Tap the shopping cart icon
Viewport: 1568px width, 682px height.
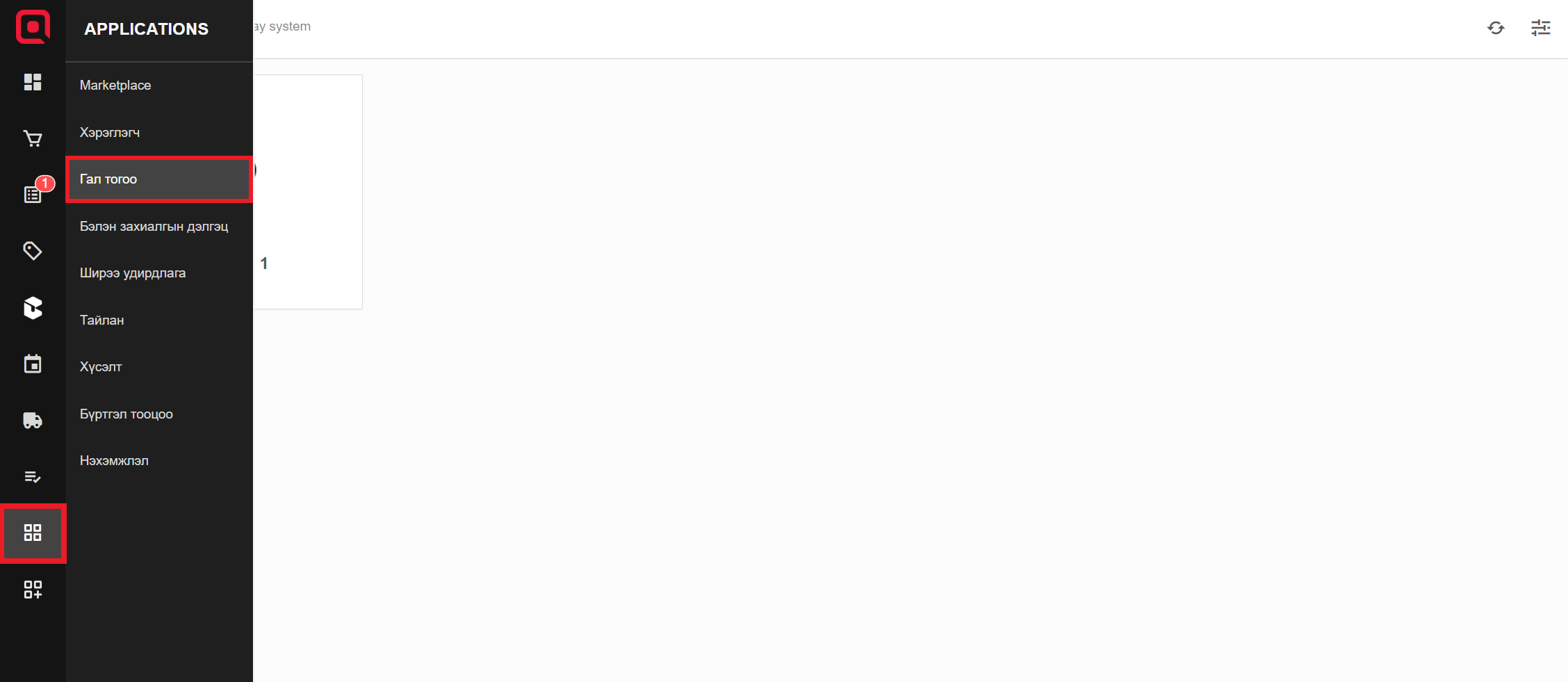pyautogui.click(x=33, y=139)
